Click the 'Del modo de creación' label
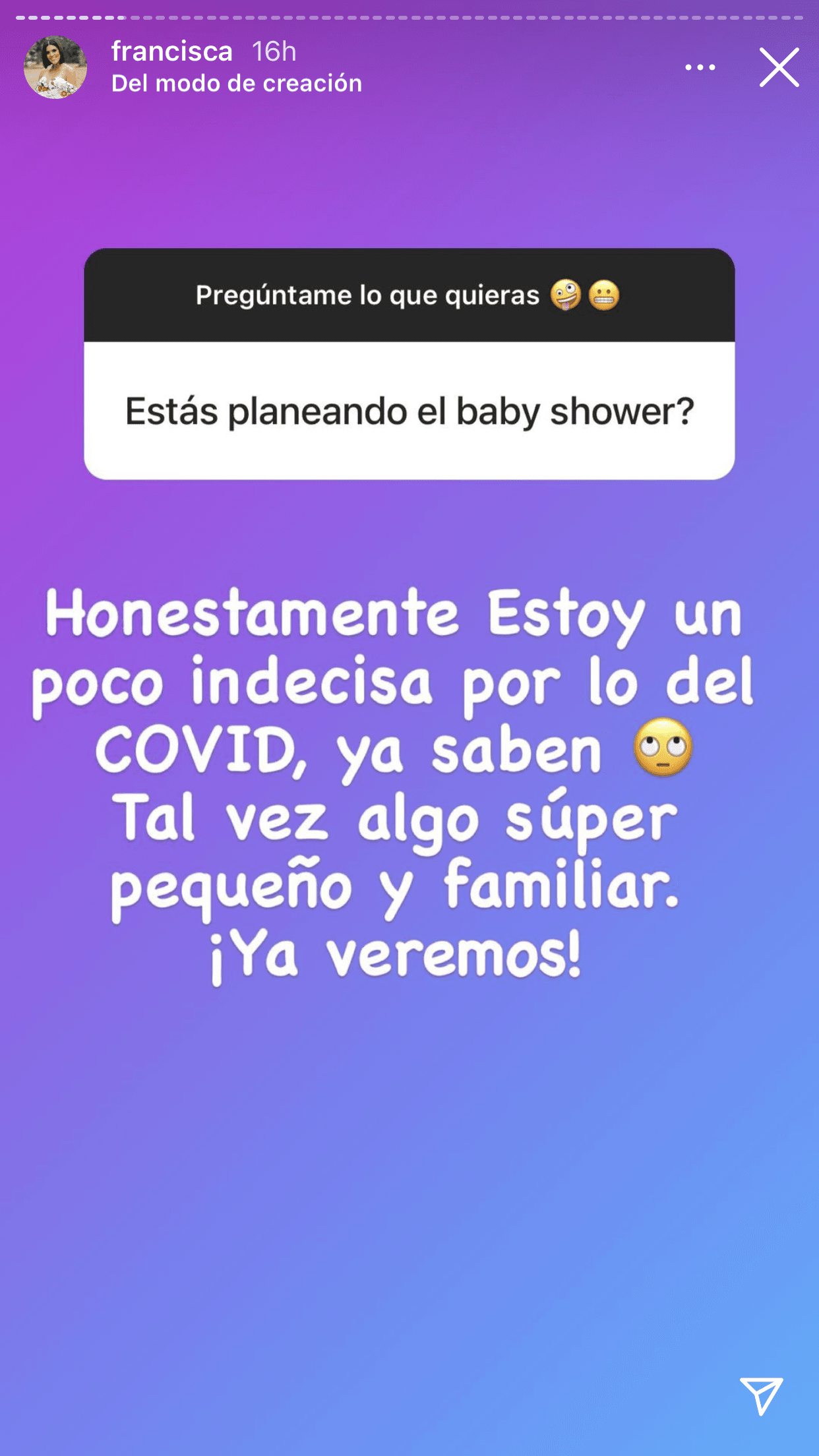The image size is (819, 1456). tap(235, 84)
